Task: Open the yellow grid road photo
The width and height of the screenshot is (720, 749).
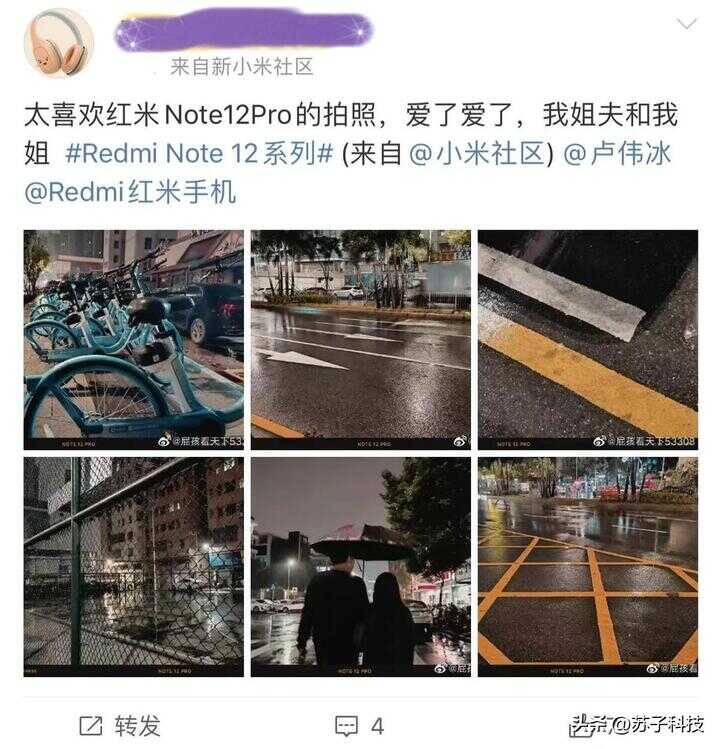Action: [x=587, y=567]
